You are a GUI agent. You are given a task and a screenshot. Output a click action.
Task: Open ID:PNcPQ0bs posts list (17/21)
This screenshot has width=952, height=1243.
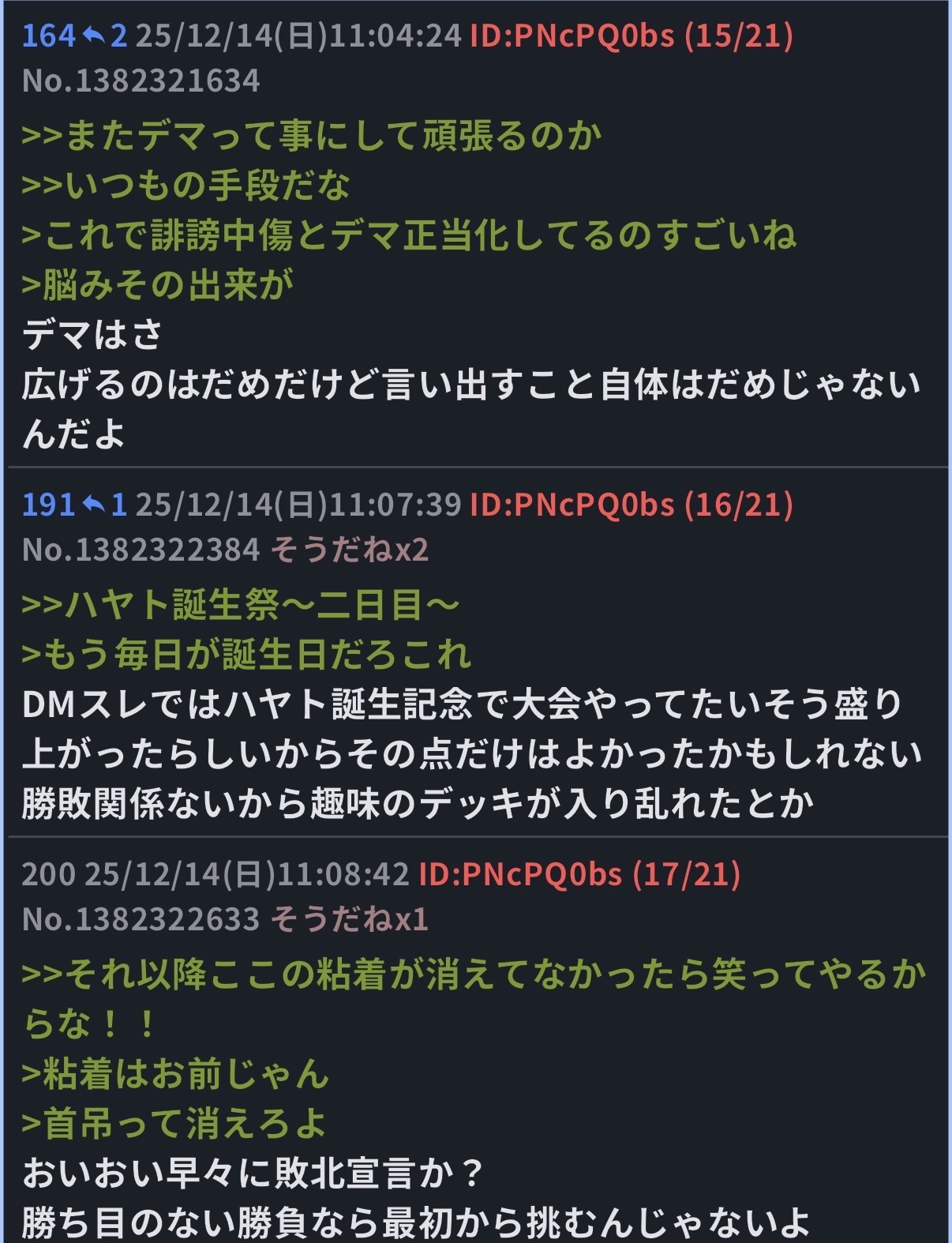point(579,874)
